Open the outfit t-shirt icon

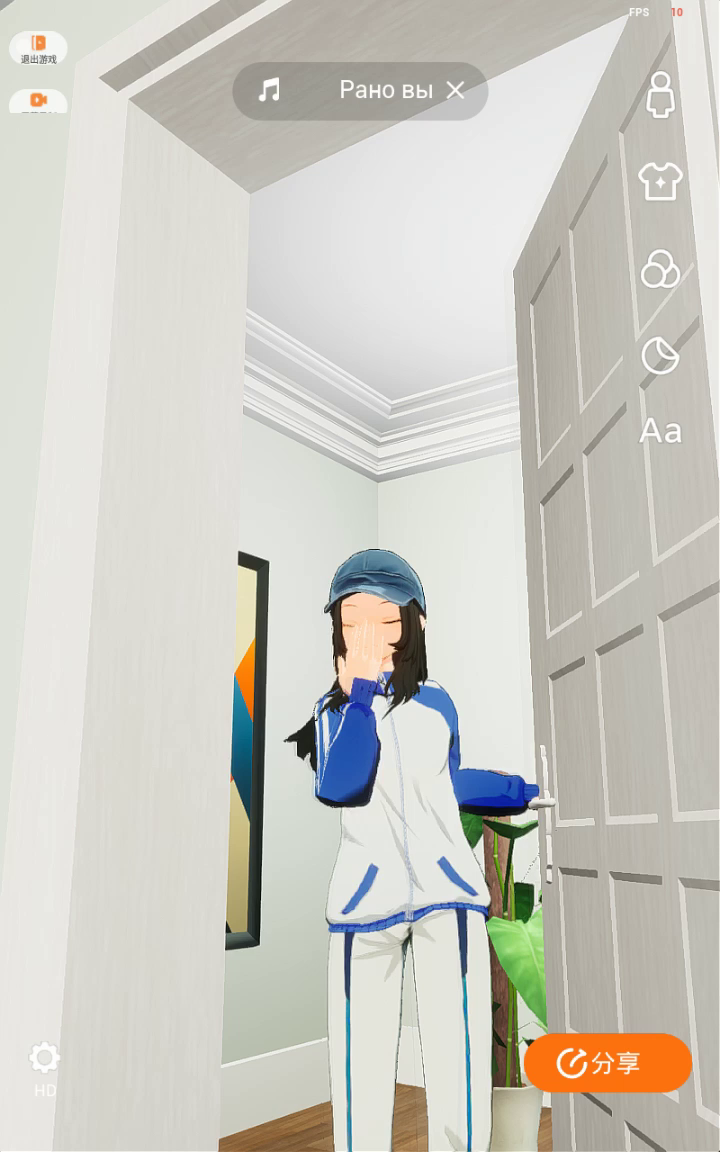660,180
